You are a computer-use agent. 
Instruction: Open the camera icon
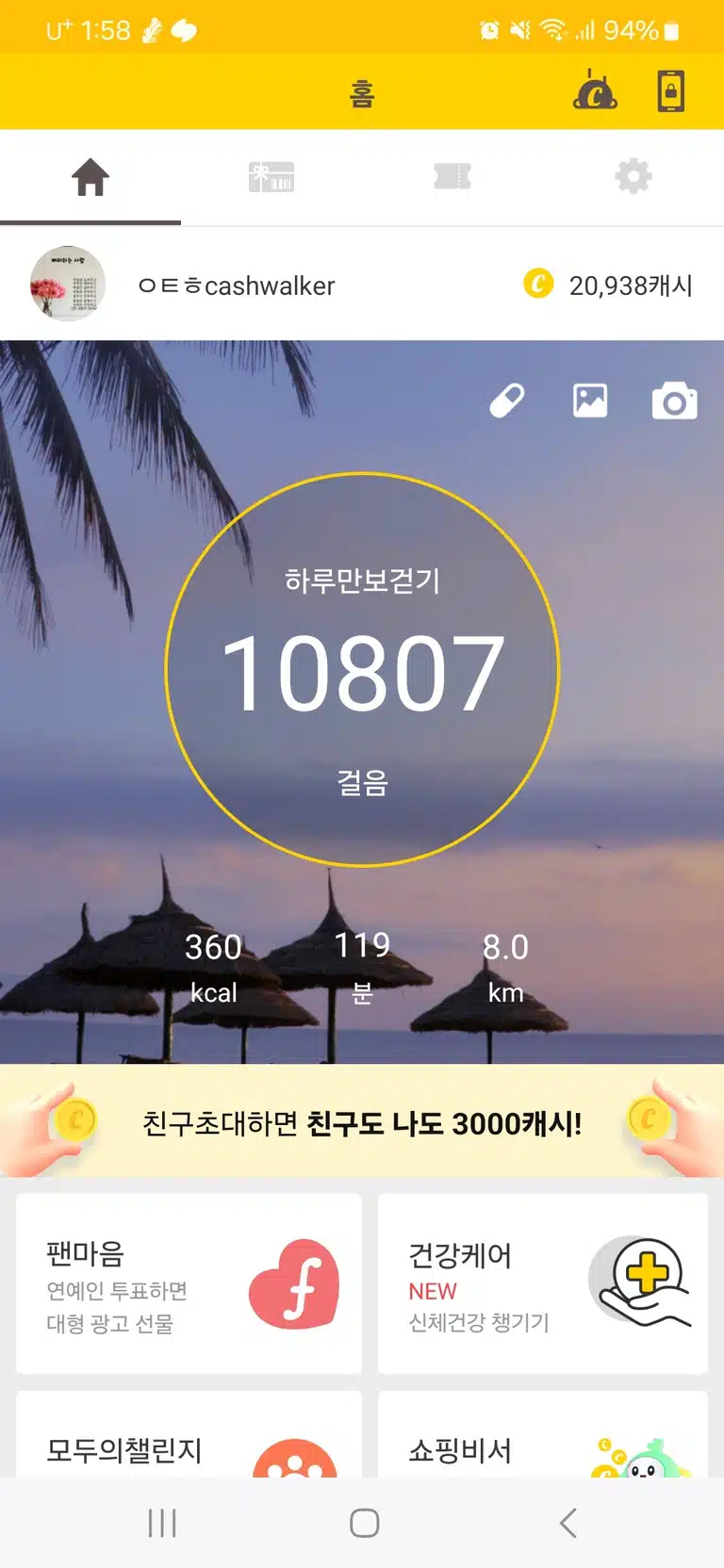click(x=675, y=401)
